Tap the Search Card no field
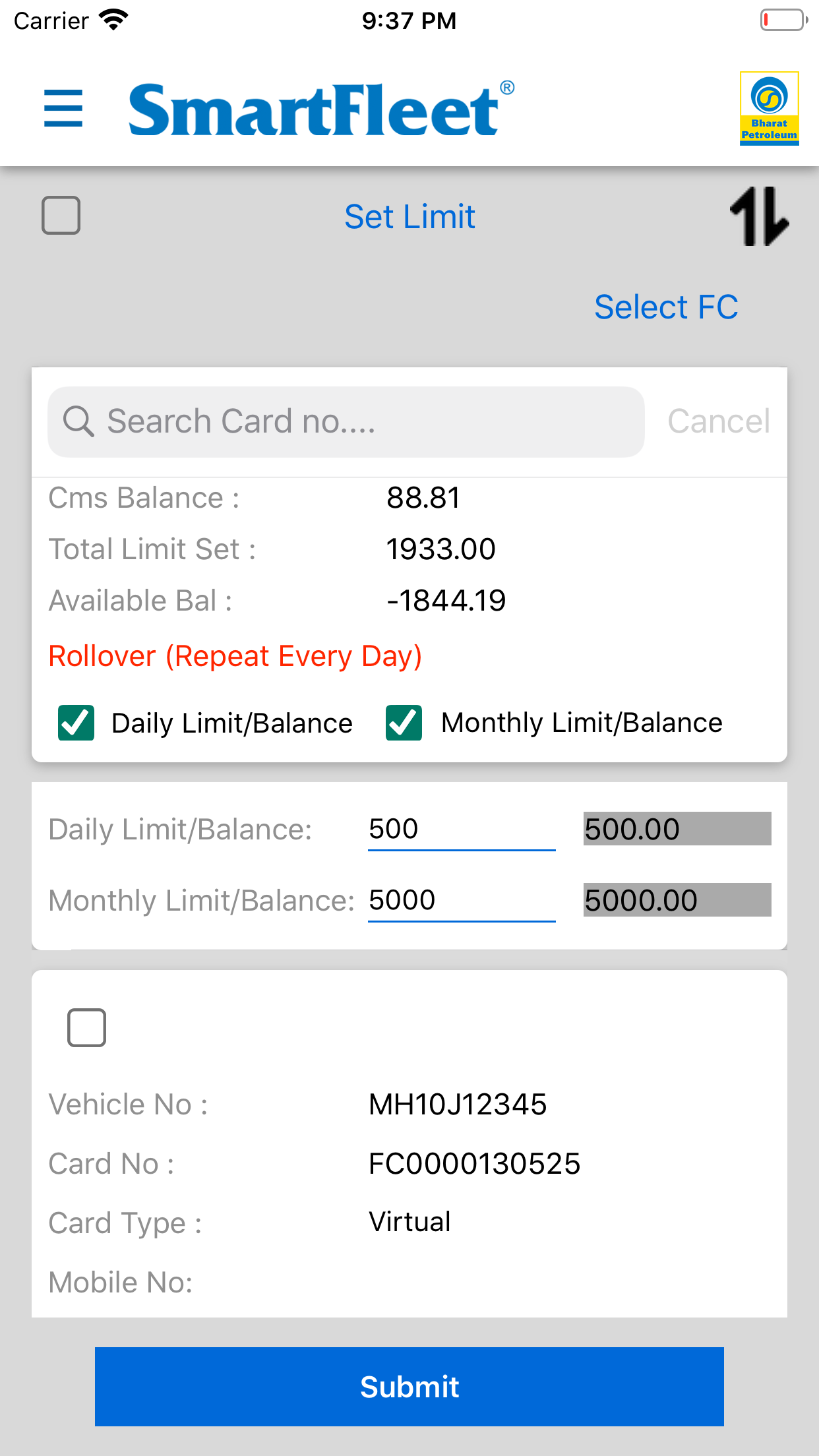The image size is (819, 1456). pyautogui.click(x=346, y=421)
